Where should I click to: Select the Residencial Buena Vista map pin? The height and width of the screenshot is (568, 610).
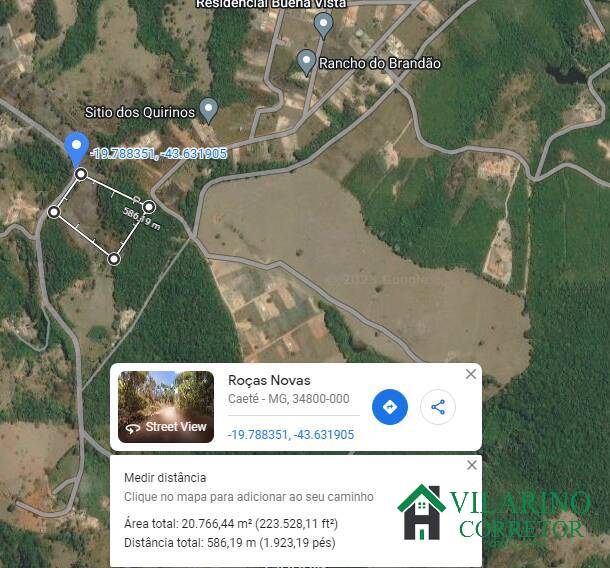(x=323, y=24)
